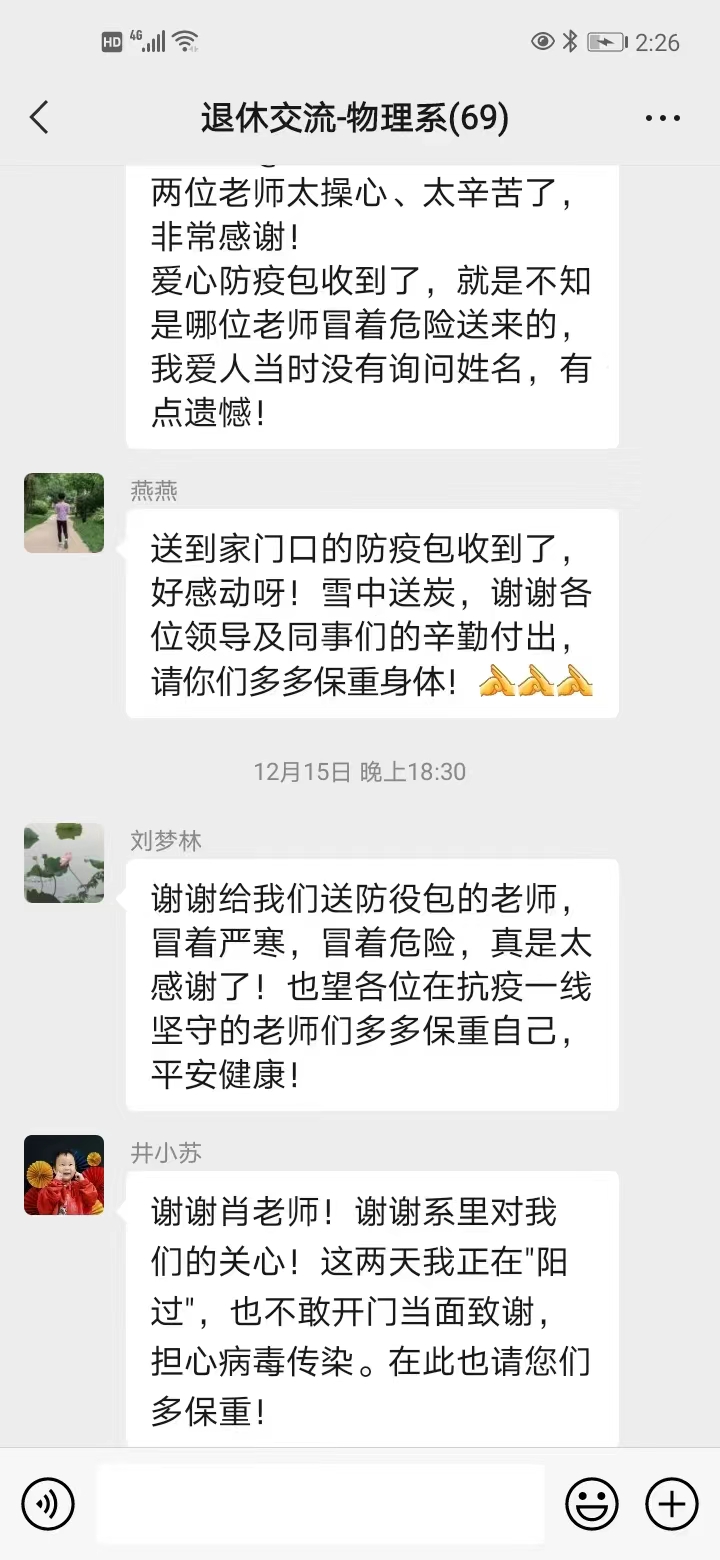View 井小苏's profile avatar
Viewport: 720px width, 1560px height.
64,1175
